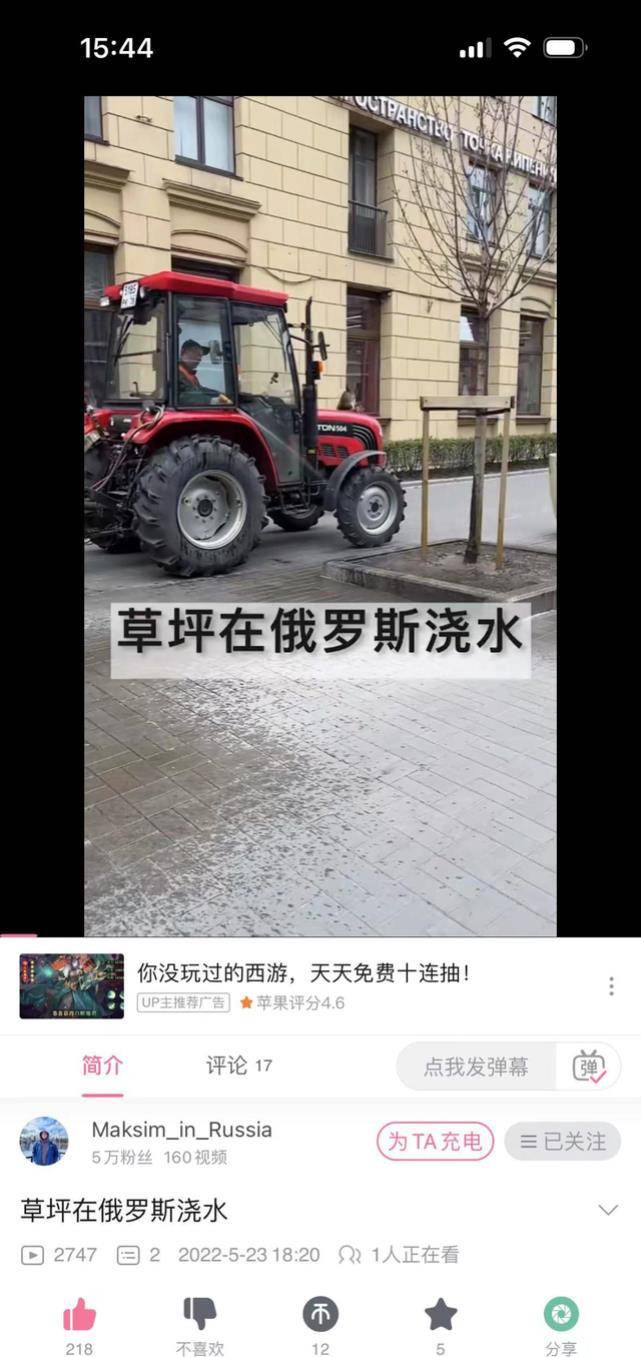The image size is (641, 1357).
Task: Open Maksim_in_Russia's profile avatar
Action: [45, 1141]
